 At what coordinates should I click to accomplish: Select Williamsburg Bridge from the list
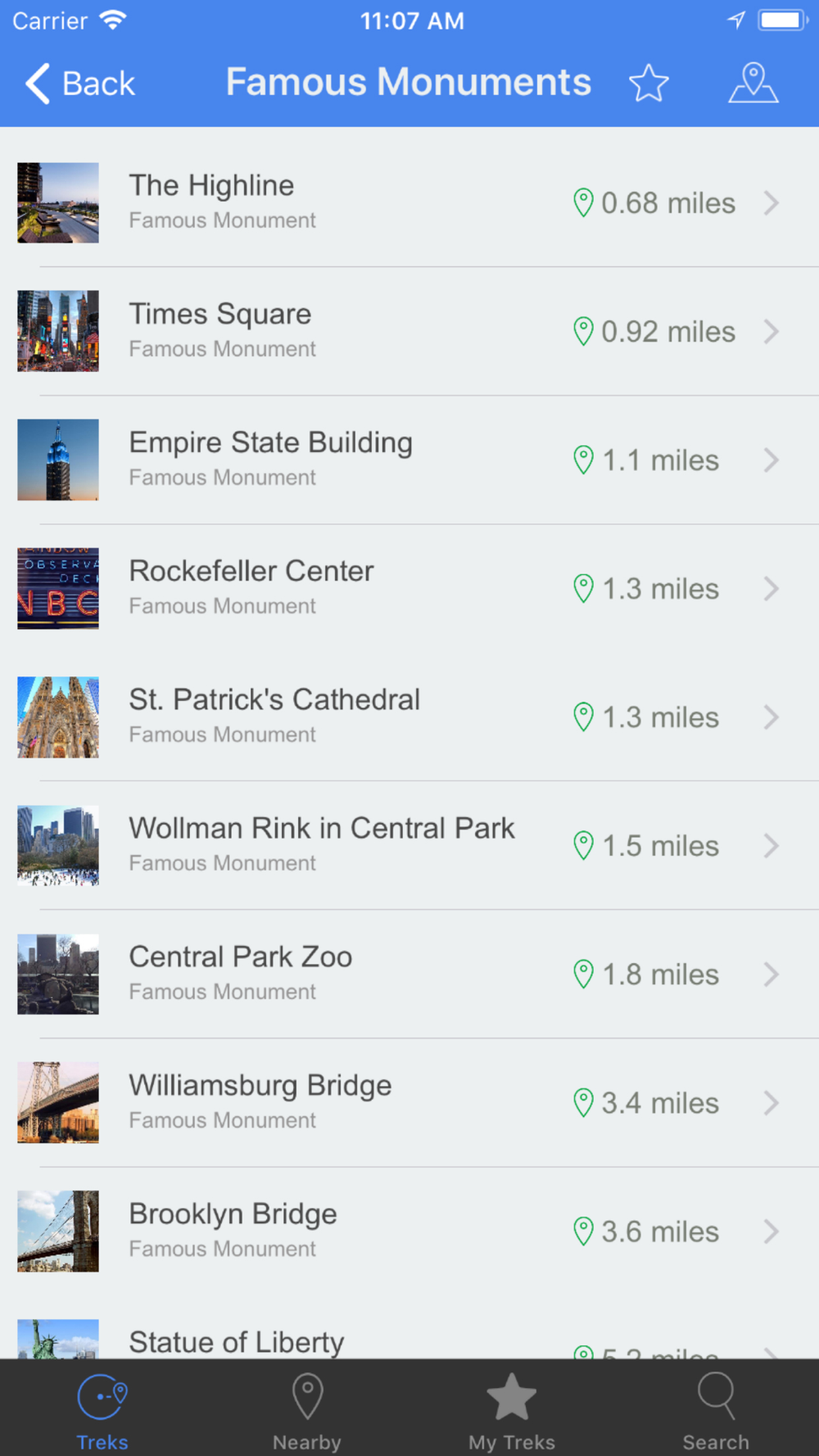pyautogui.click(x=409, y=1102)
